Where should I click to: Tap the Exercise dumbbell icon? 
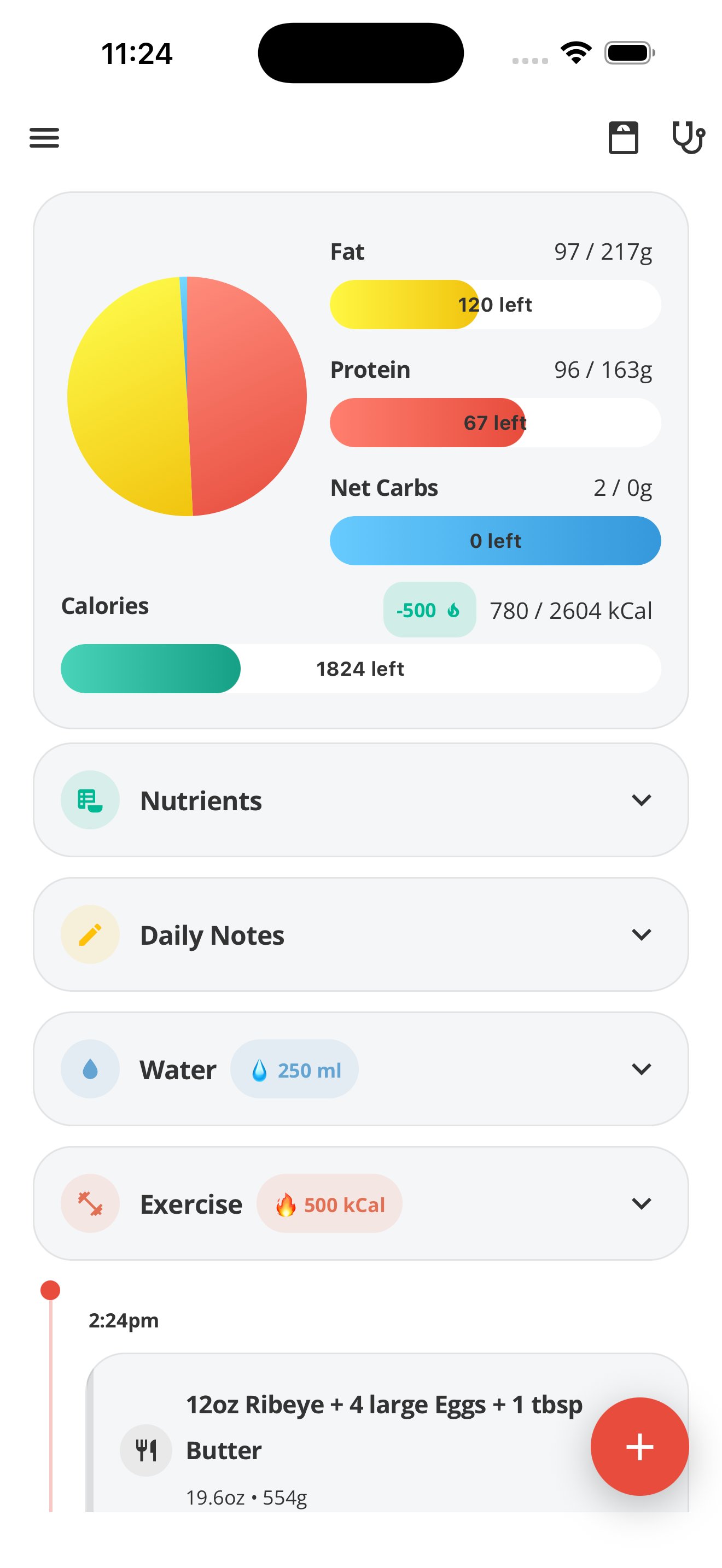(90, 1203)
